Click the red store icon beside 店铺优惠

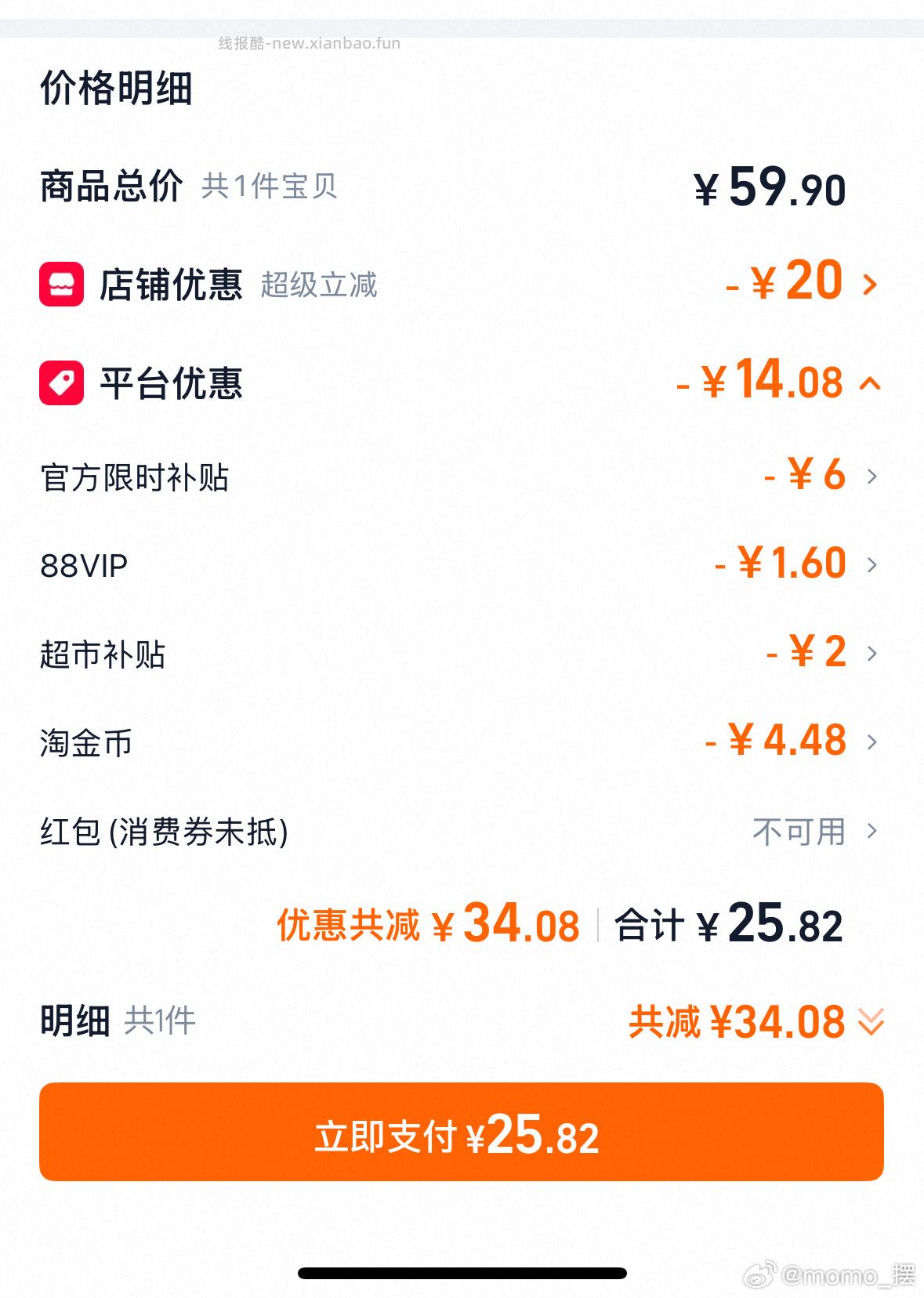61,285
